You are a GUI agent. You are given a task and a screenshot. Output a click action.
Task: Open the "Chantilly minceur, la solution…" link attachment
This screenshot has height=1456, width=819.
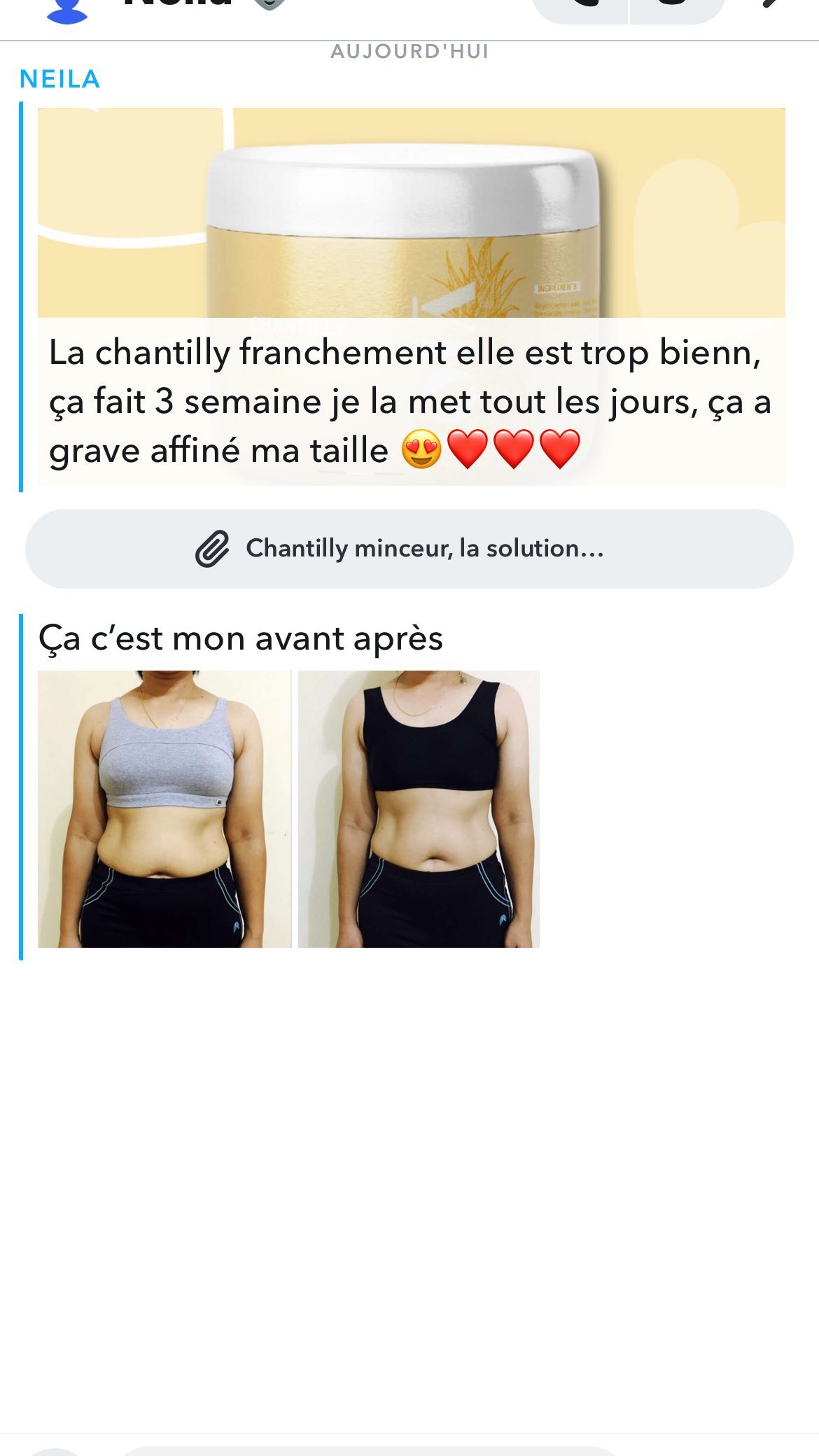[x=409, y=549]
